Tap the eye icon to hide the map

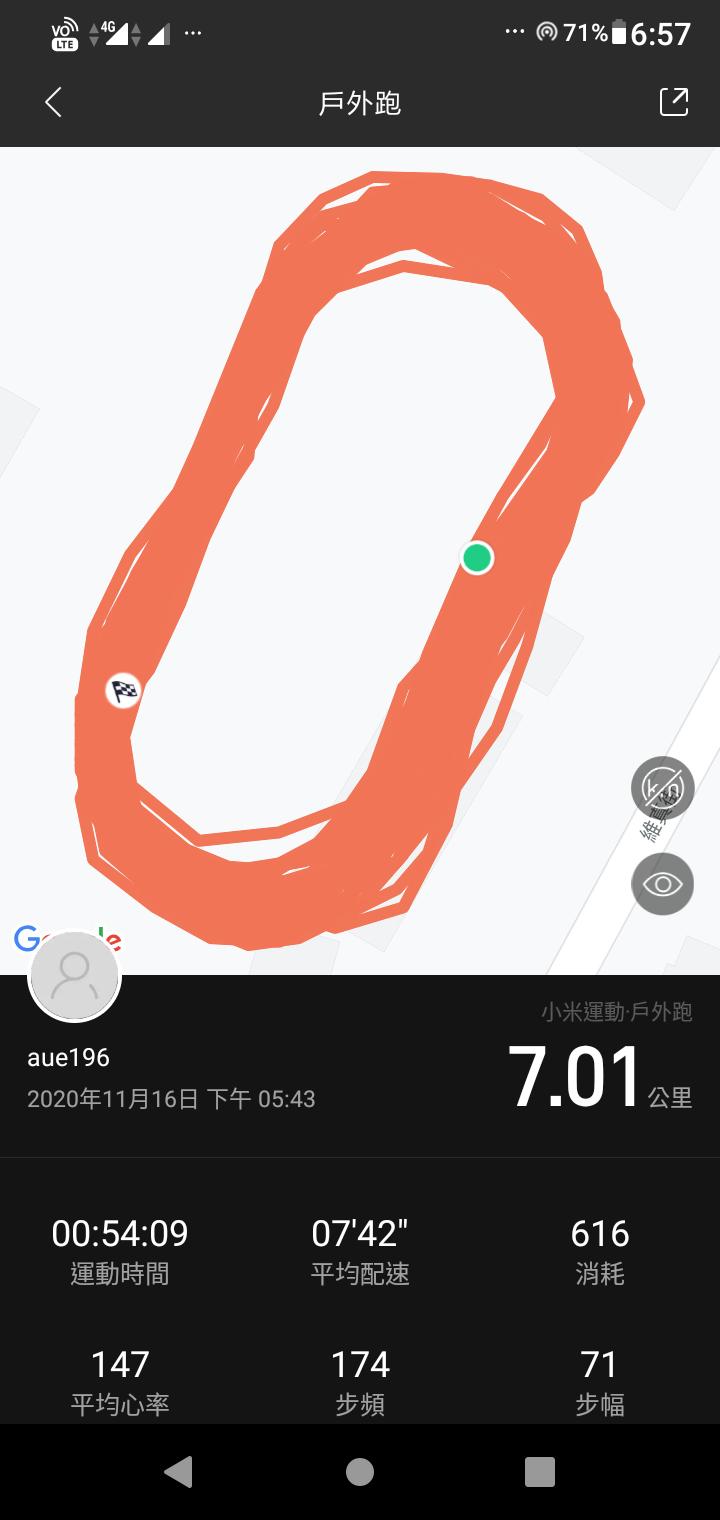pos(662,884)
